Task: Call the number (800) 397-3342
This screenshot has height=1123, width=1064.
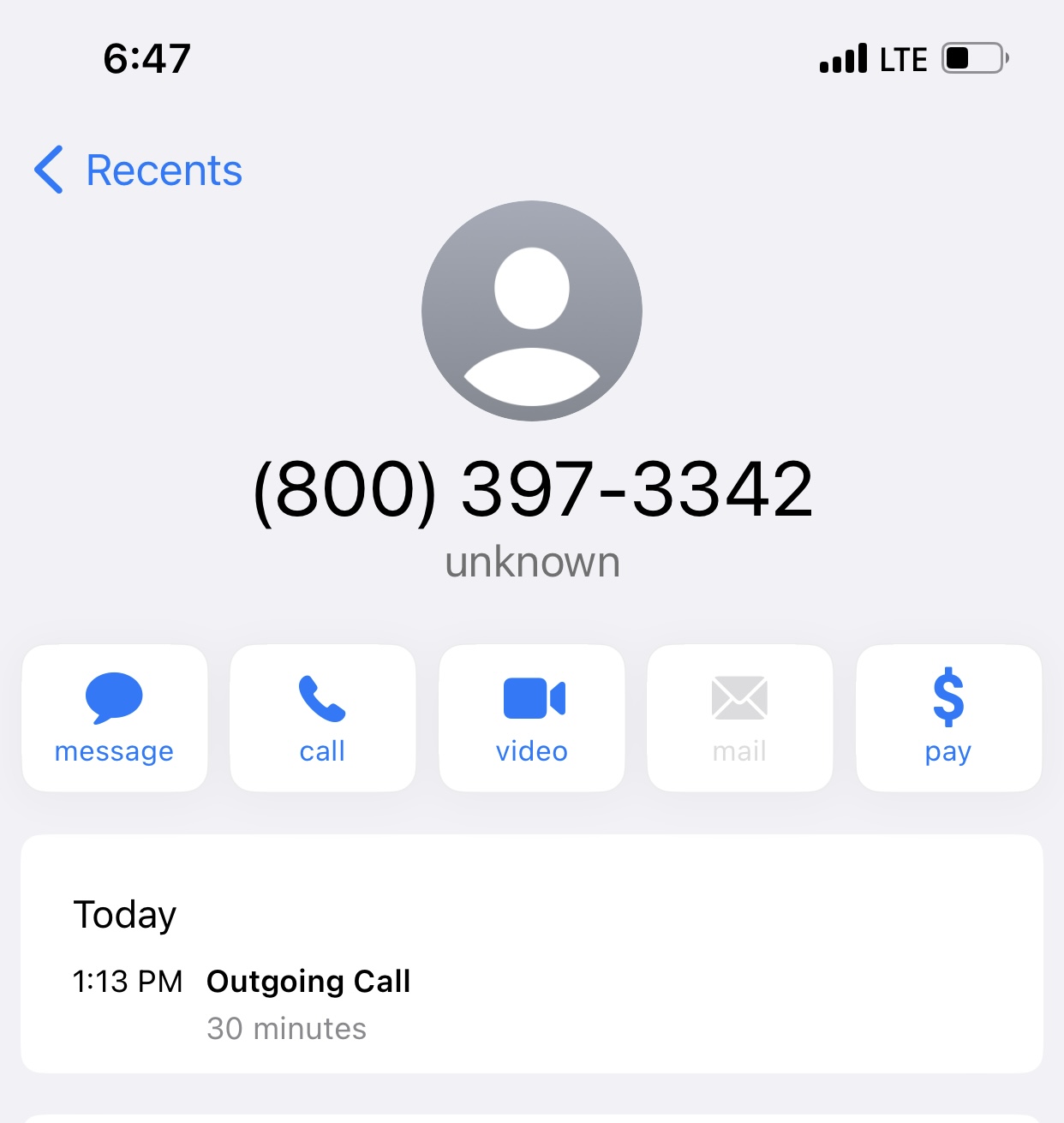Action: (x=322, y=718)
